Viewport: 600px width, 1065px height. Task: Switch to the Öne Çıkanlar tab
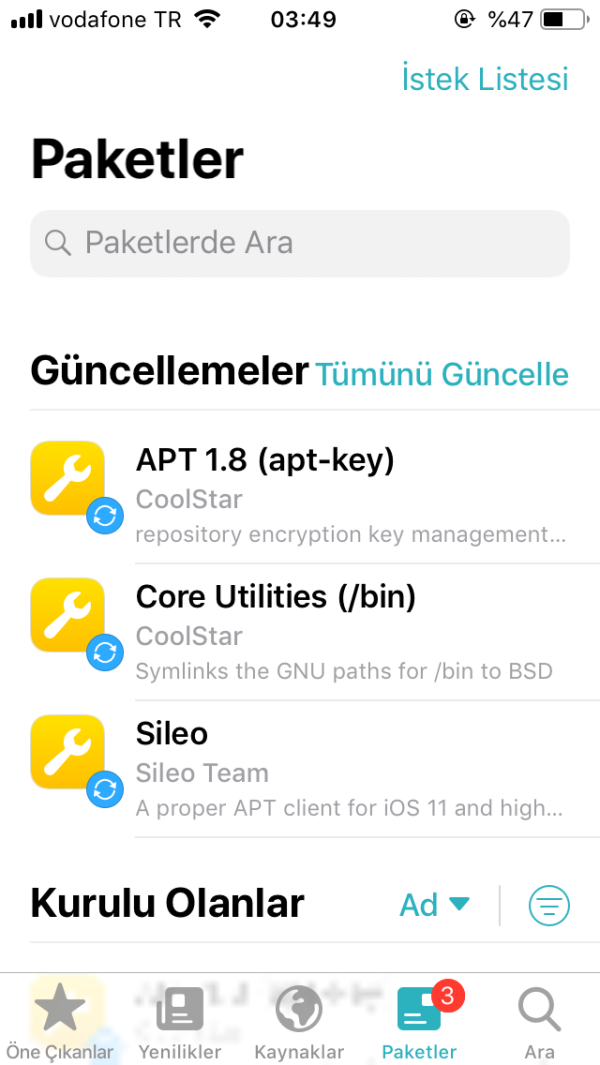(60, 1022)
